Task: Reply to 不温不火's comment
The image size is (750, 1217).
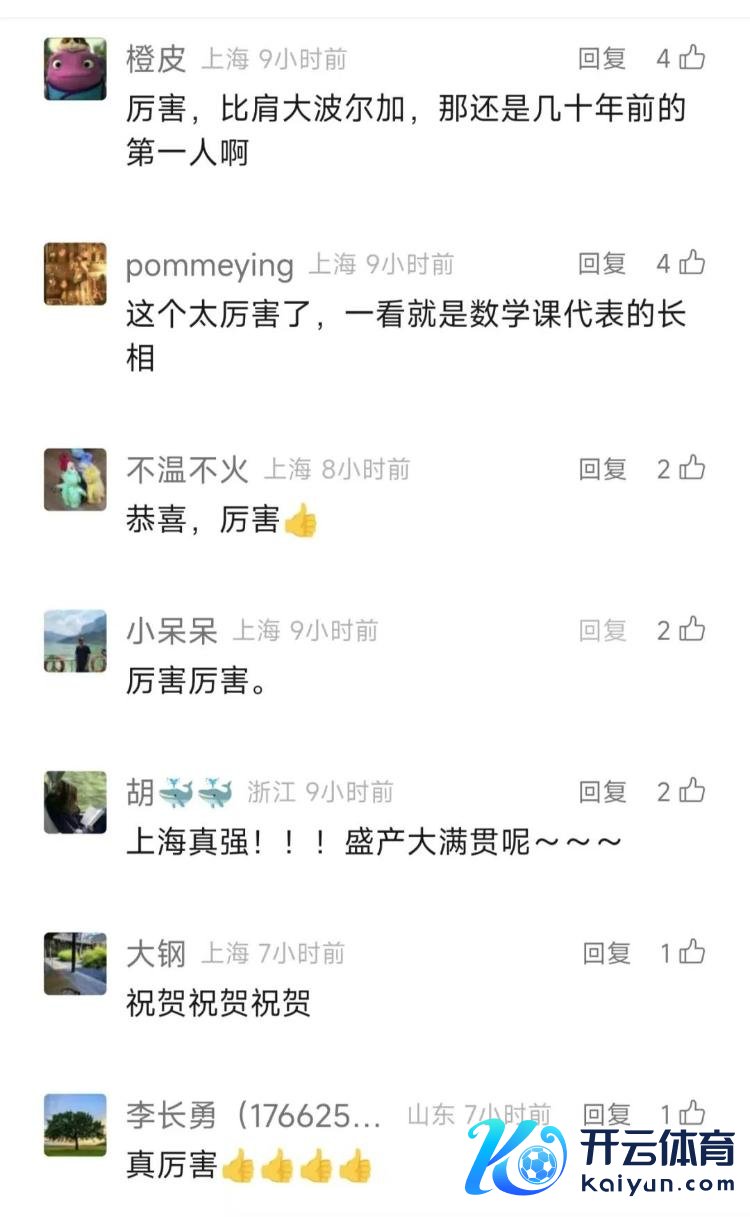Action: coord(602,469)
